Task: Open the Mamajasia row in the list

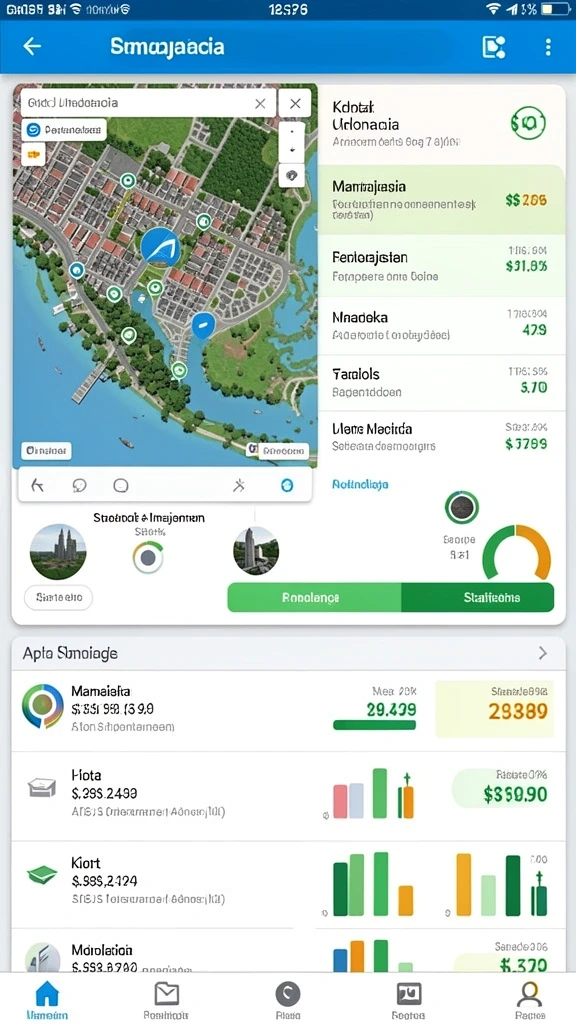Action: point(441,199)
